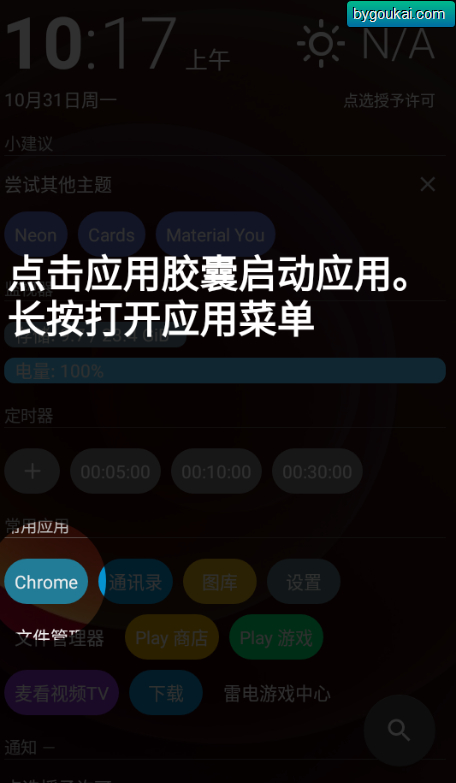The image size is (456, 783).
Task: Add a new timer with plus
Action: tap(32, 471)
